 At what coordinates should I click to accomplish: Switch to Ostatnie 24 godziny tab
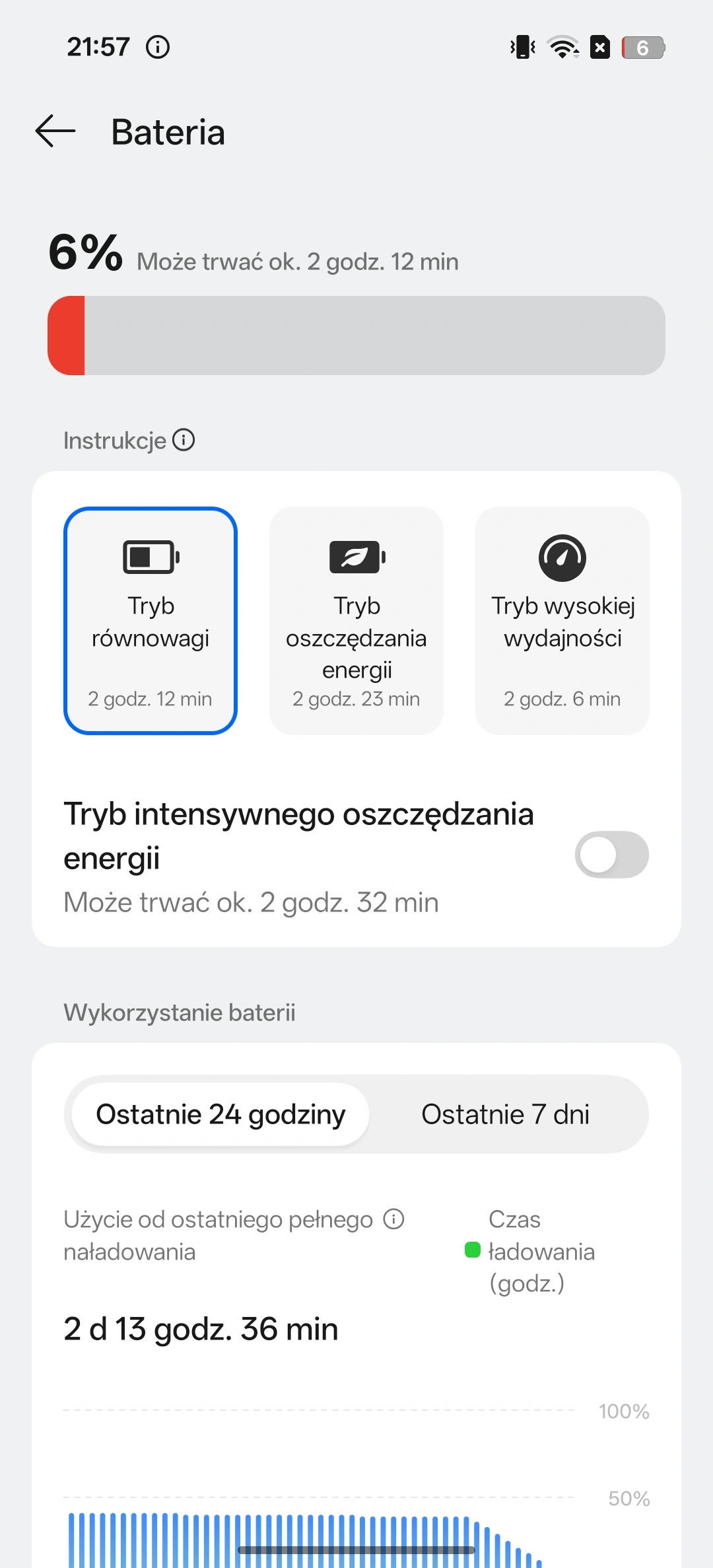click(x=221, y=1114)
